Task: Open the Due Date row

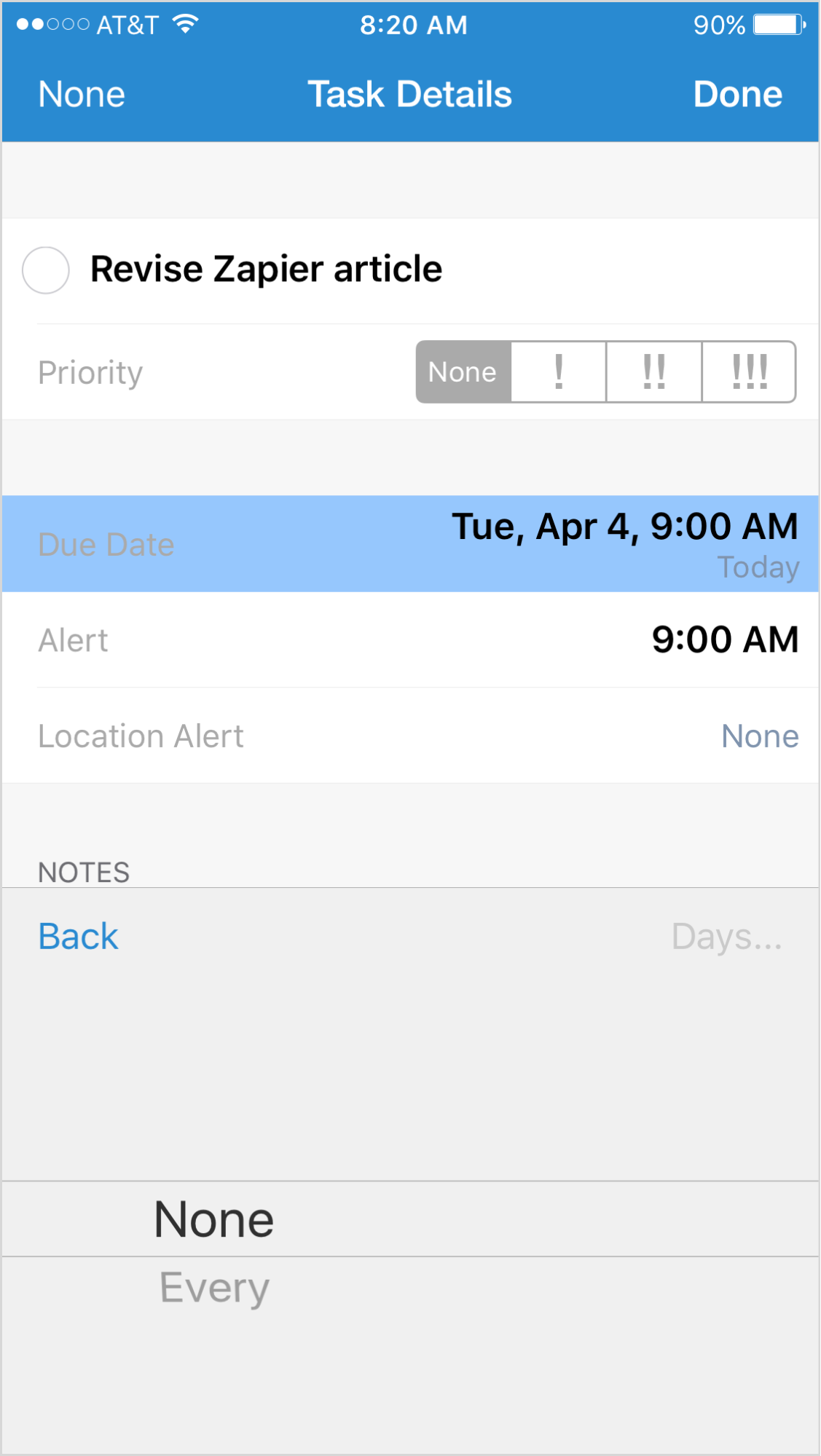Action: click(x=410, y=544)
